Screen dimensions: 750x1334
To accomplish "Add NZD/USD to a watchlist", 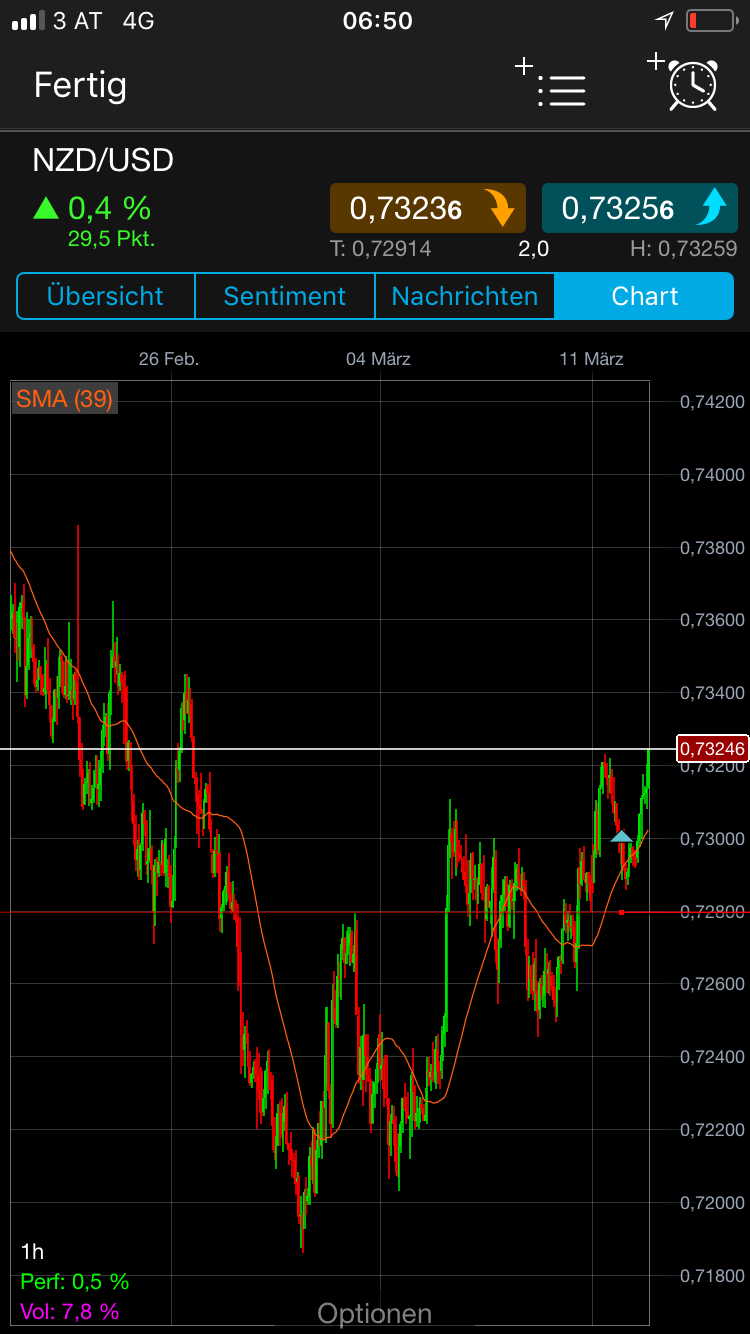I will [x=552, y=84].
